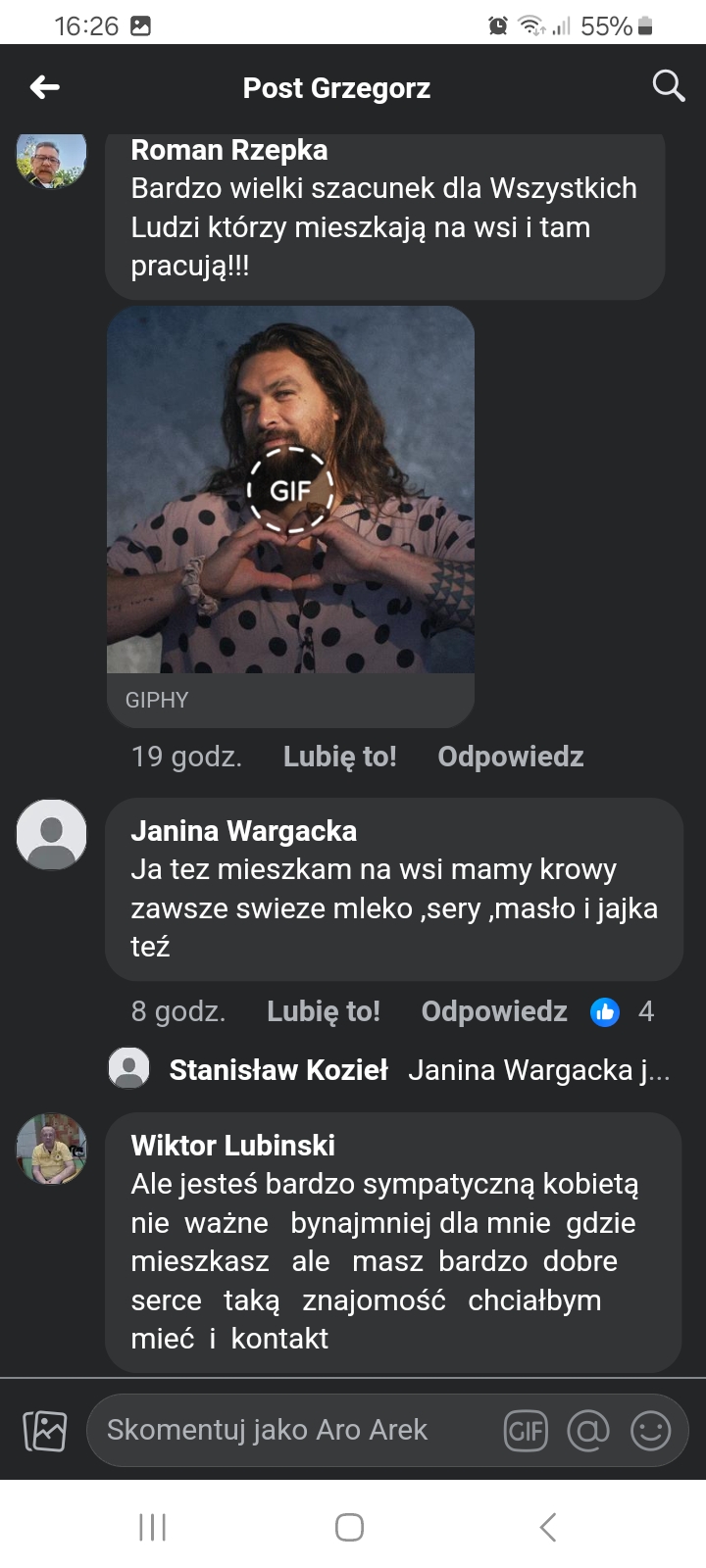The image size is (706, 1568).
Task: Like Janina Wargacka's comment
Action: (x=323, y=1011)
